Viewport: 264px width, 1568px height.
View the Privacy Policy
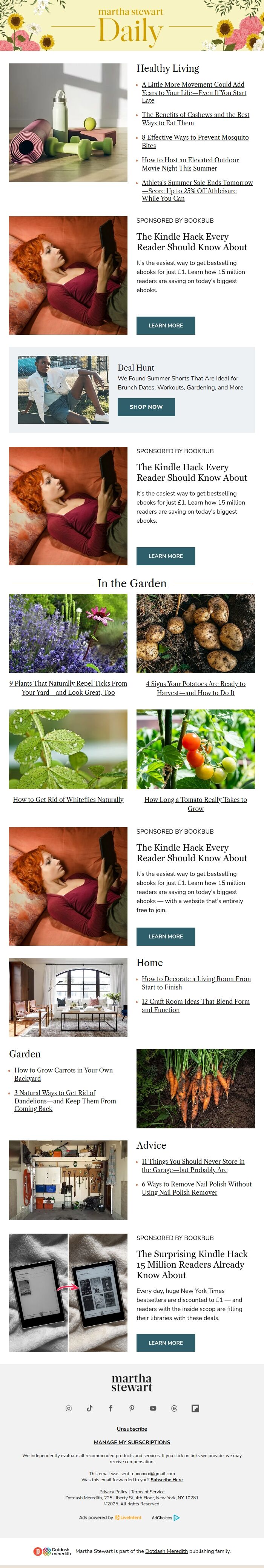113,1491
